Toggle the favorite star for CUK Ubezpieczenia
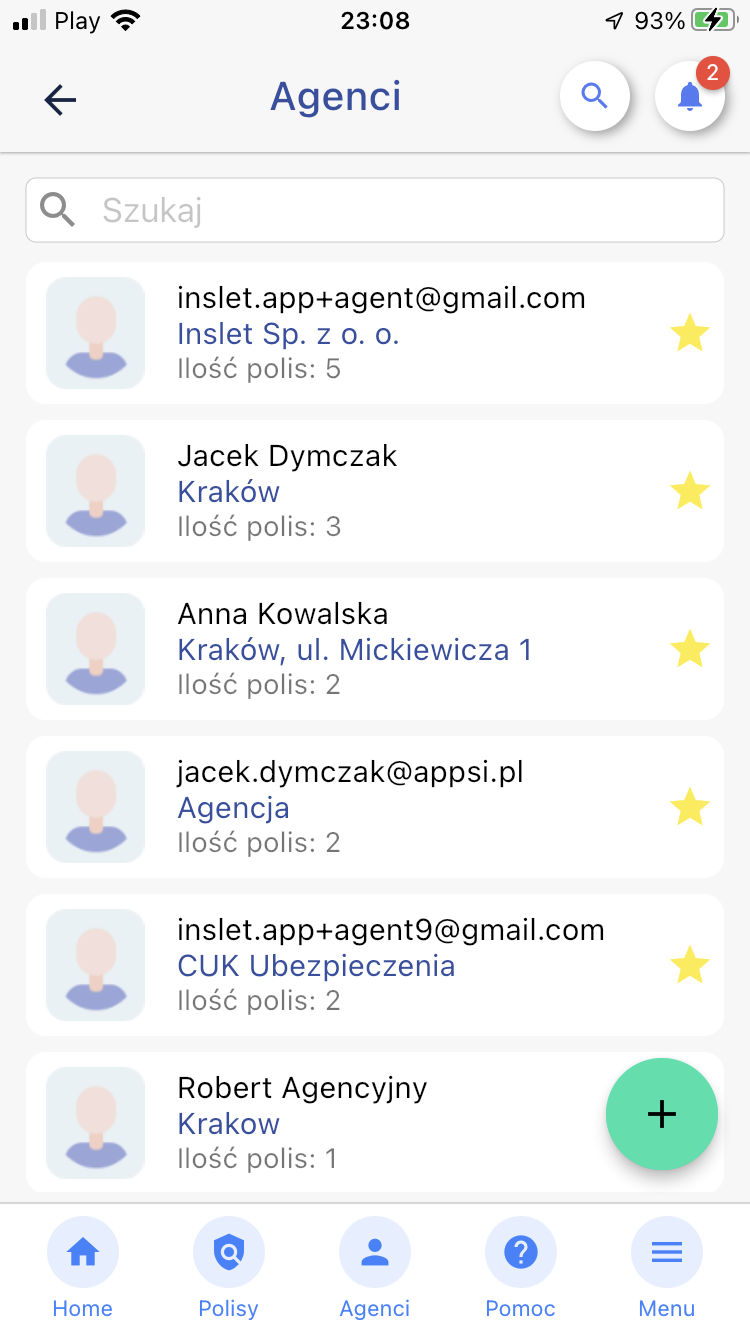This screenshot has height=1334, width=750. coord(689,965)
